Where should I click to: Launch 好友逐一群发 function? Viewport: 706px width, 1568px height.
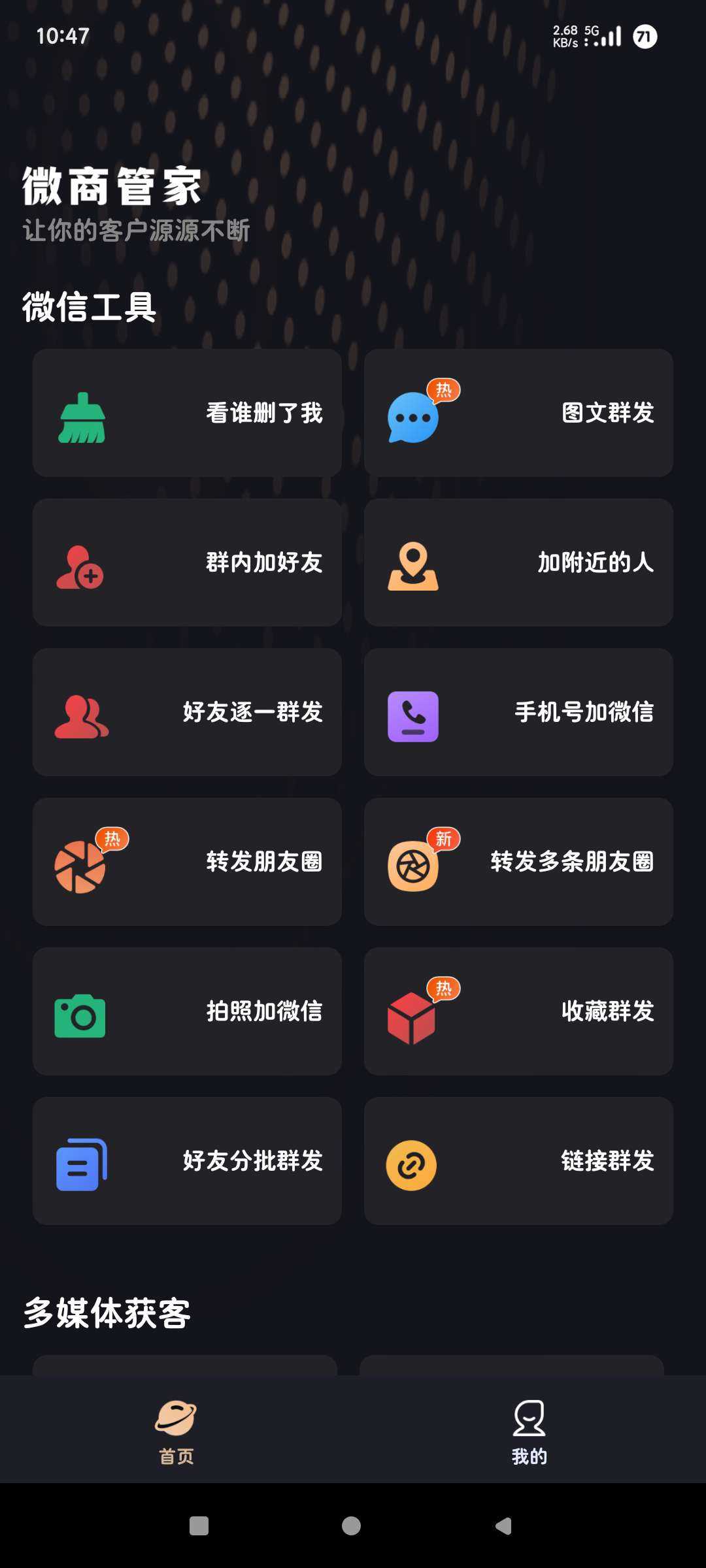click(x=187, y=712)
